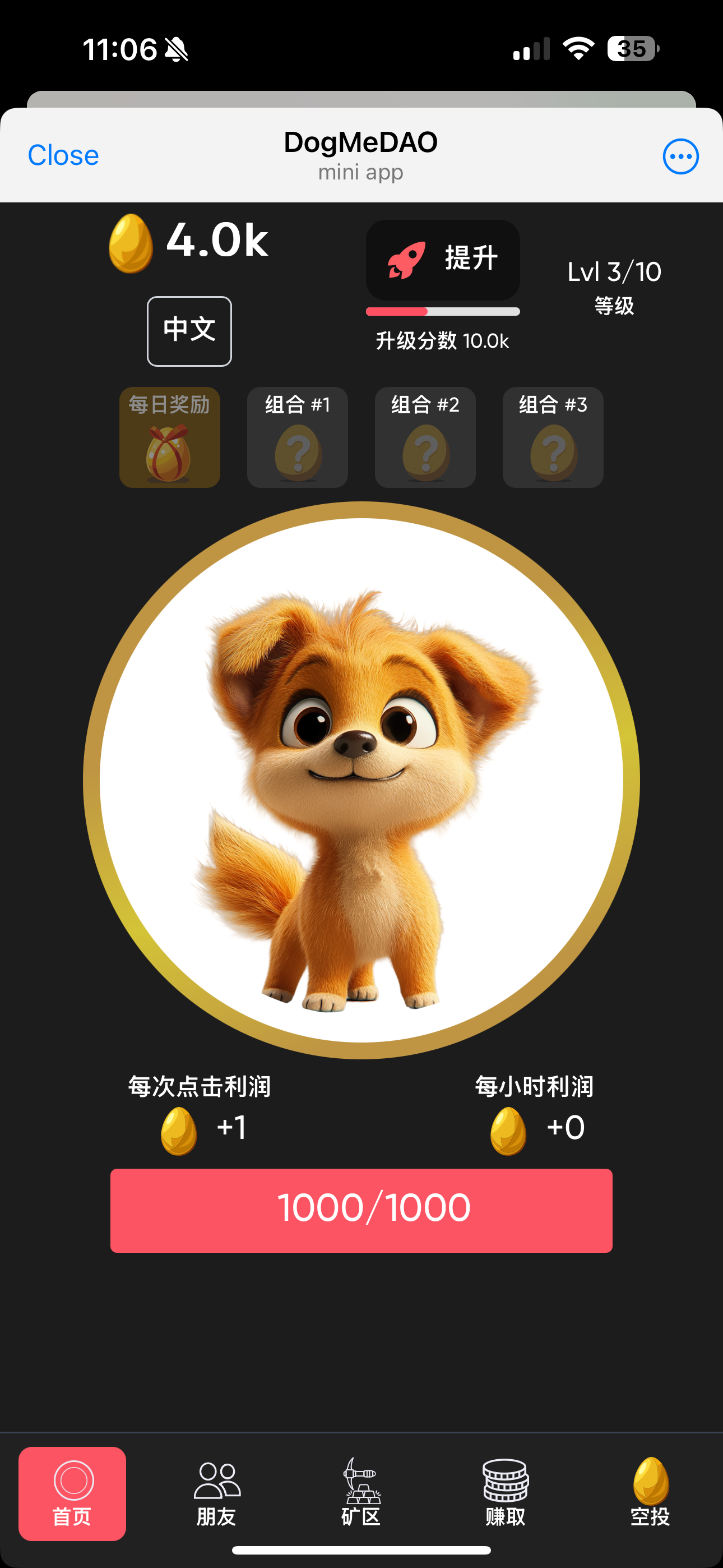Image resolution: width=723 pixels, height=1568 pixels.
Task: Switch to the 首页 home tab
Action: tap(72, 1493)
